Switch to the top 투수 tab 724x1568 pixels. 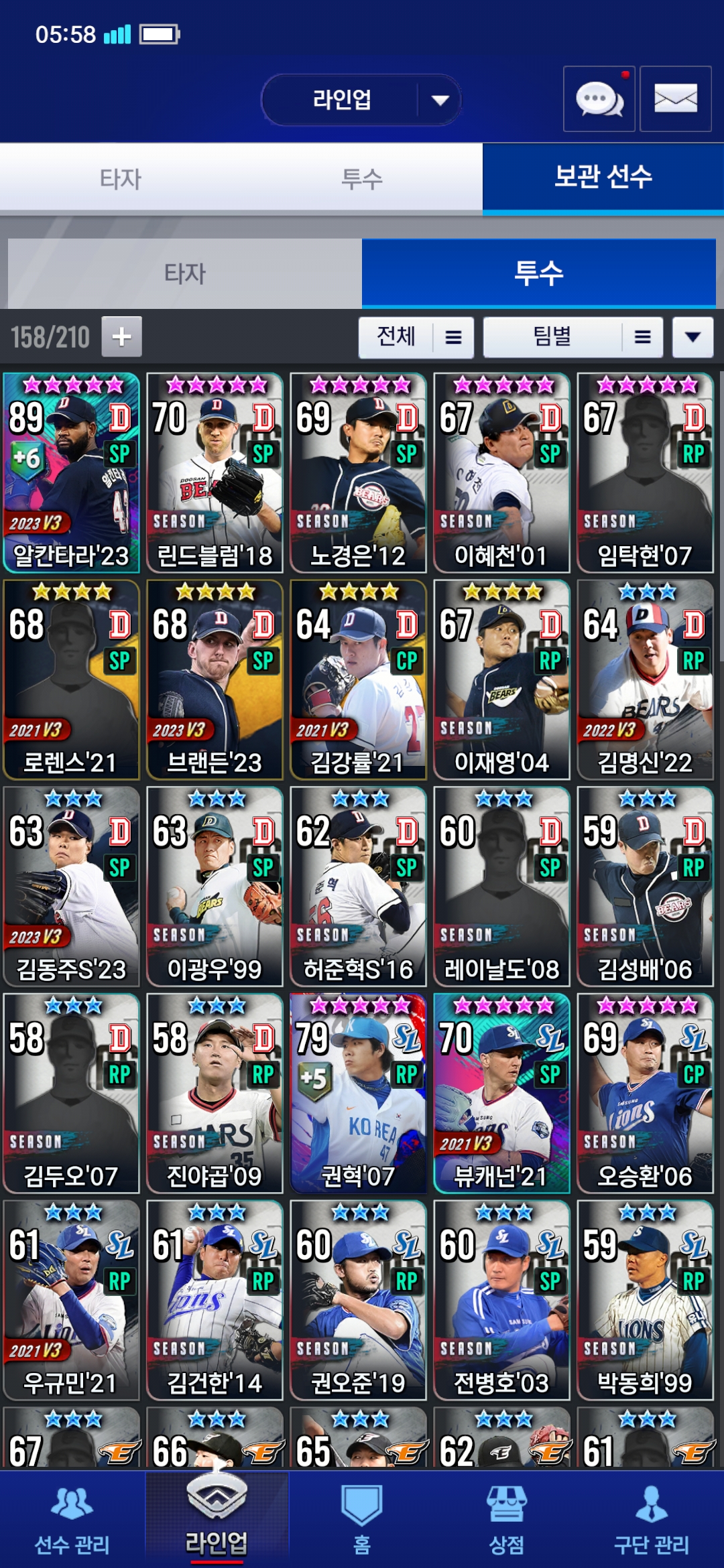(362, 179)
